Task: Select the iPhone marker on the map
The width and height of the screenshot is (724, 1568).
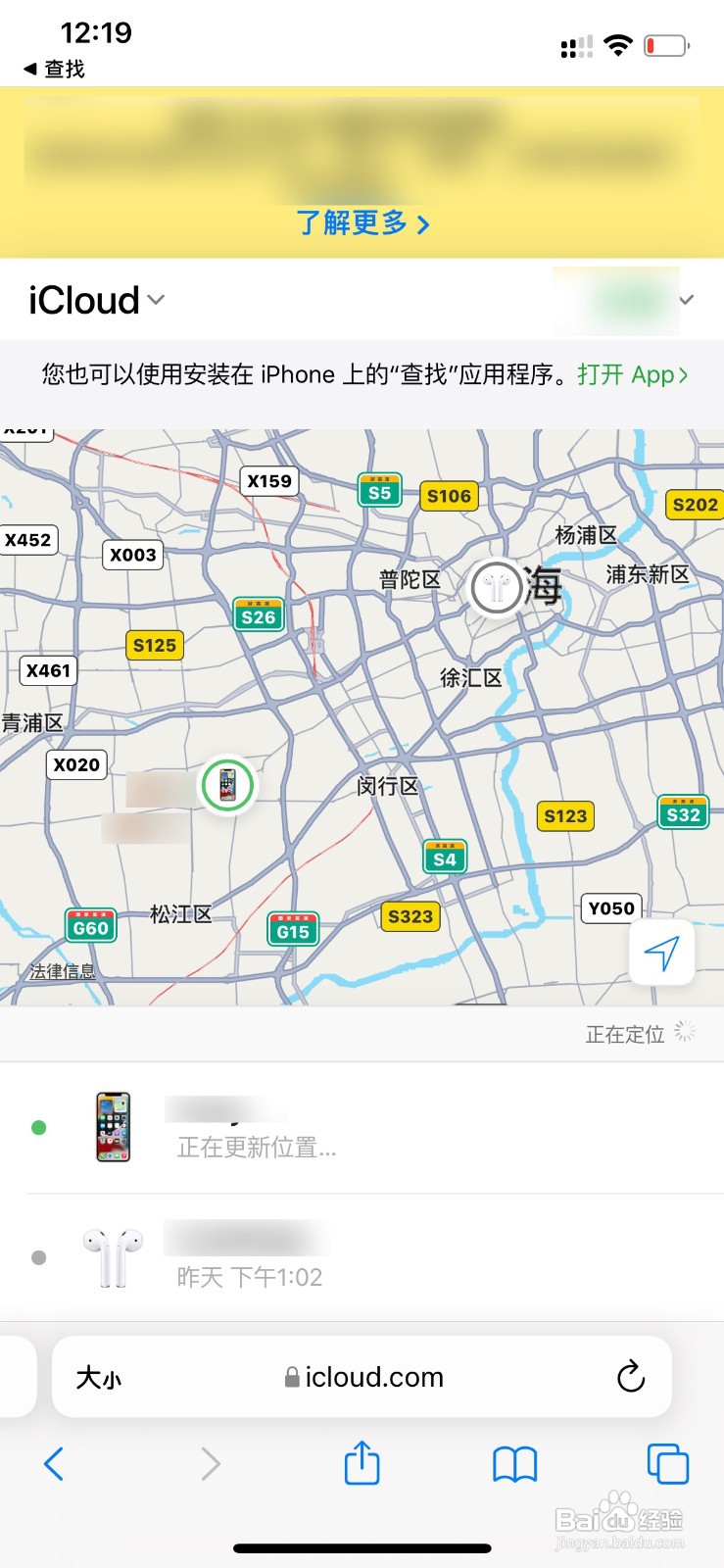Action: coord(227,784)
